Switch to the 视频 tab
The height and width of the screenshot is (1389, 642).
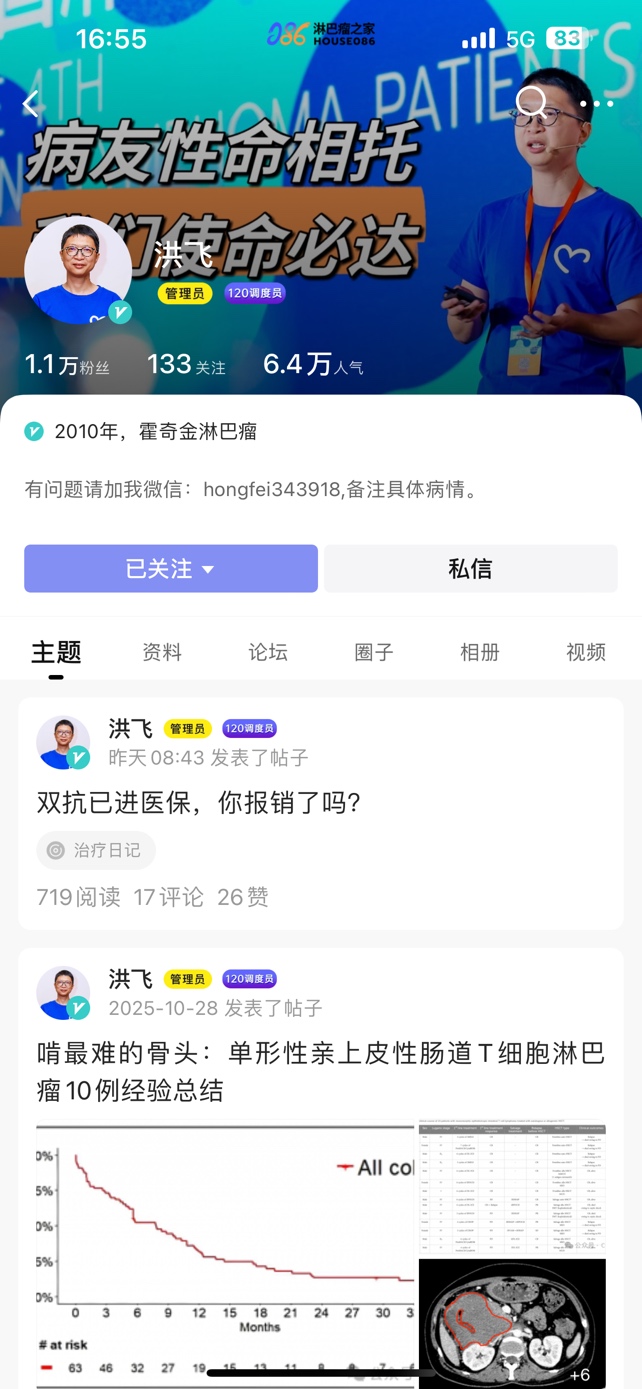[585, 652]
